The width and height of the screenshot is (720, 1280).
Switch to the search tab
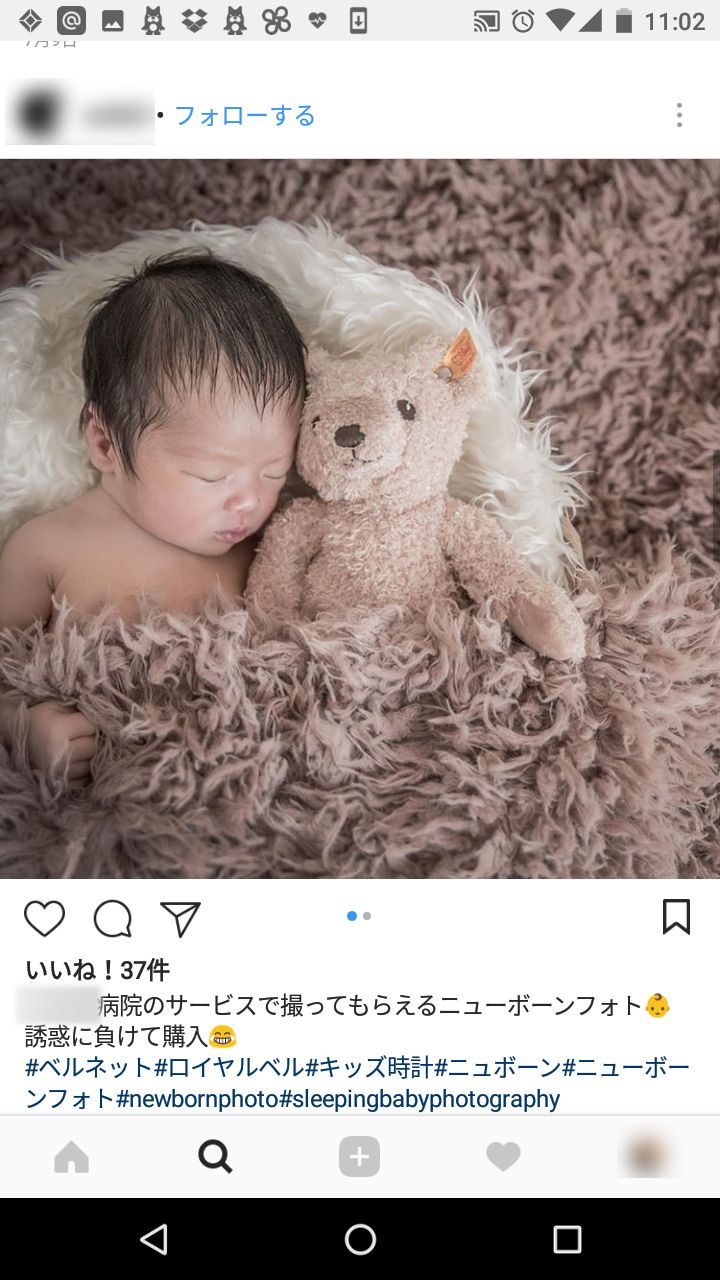[x=215, y=1157]
